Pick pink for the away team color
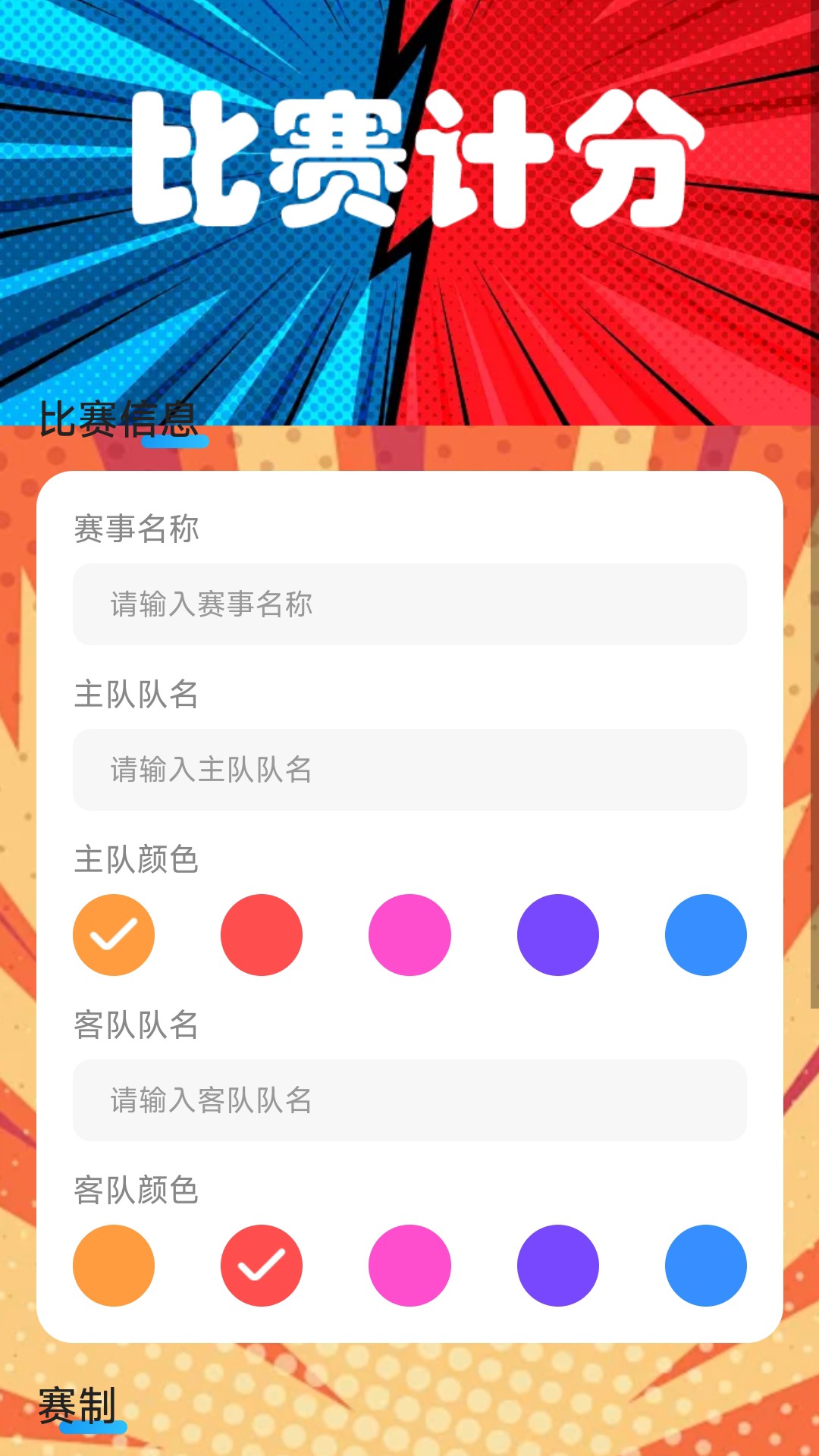This screenshot has width=819, height=1456. (409, 1266)
